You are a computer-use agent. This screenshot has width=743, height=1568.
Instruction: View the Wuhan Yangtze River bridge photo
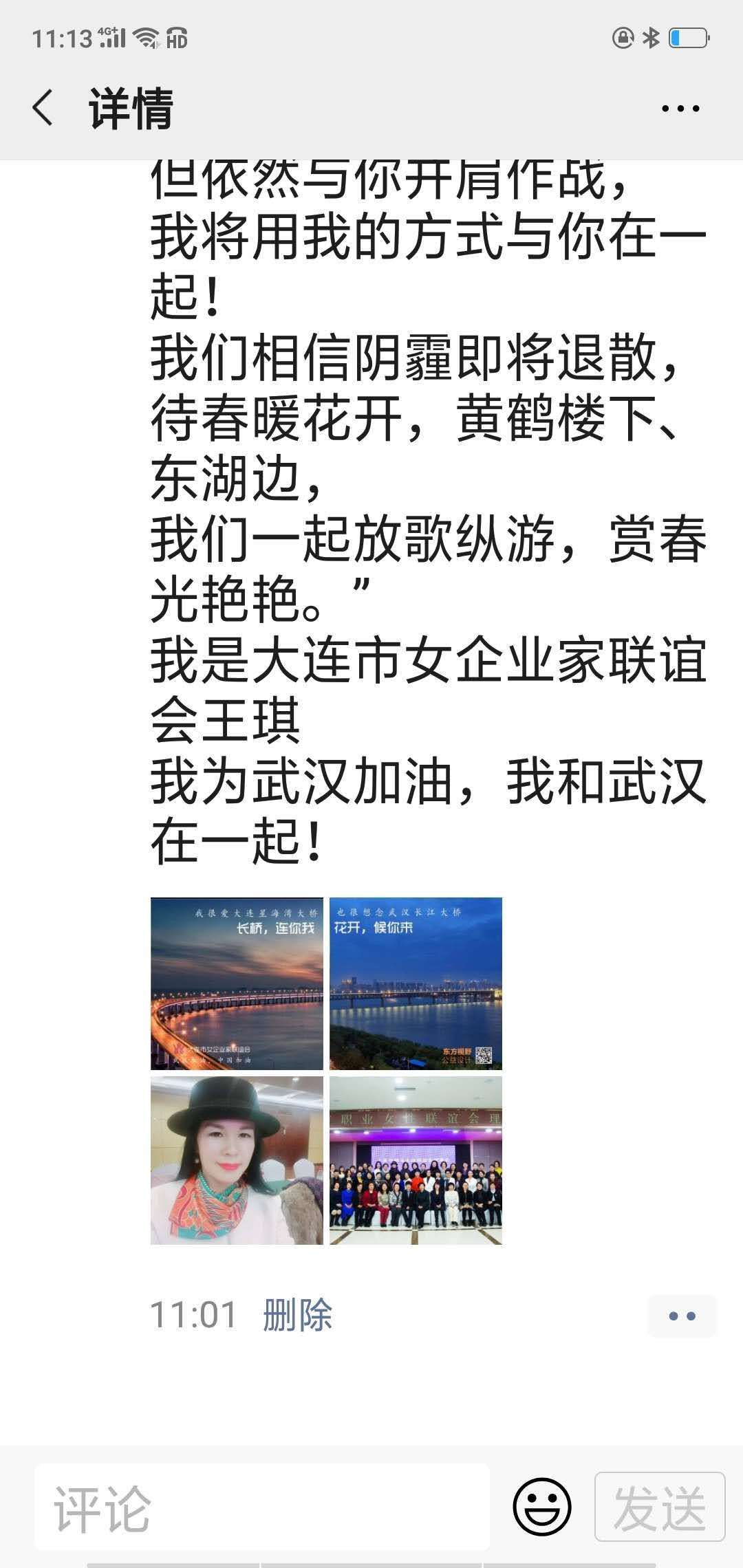pyautogui.click(x=416, y=983)
